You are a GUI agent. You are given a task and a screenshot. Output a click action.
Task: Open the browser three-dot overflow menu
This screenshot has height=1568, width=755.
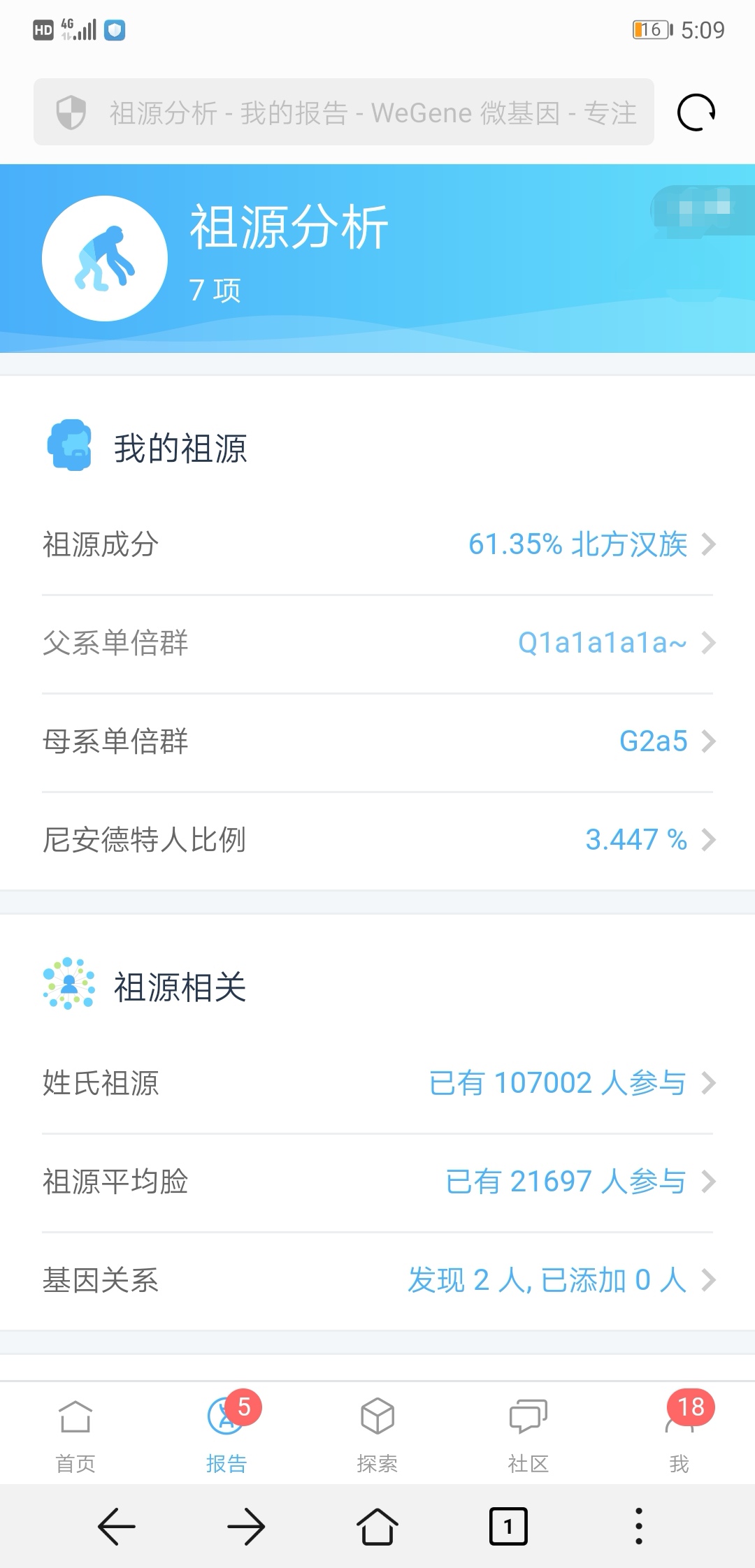tap(638, 1527)
